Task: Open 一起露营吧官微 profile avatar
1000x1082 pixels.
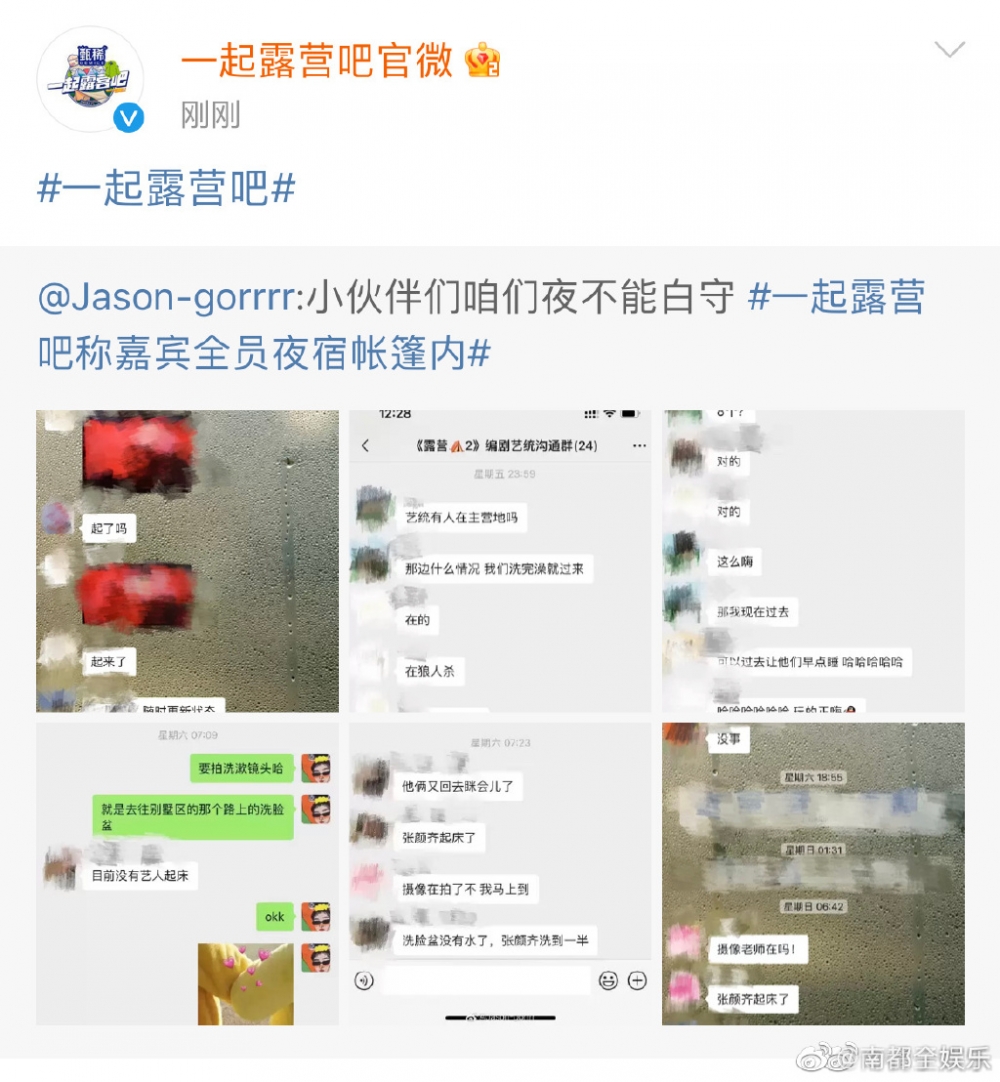Action: (90, 80)
